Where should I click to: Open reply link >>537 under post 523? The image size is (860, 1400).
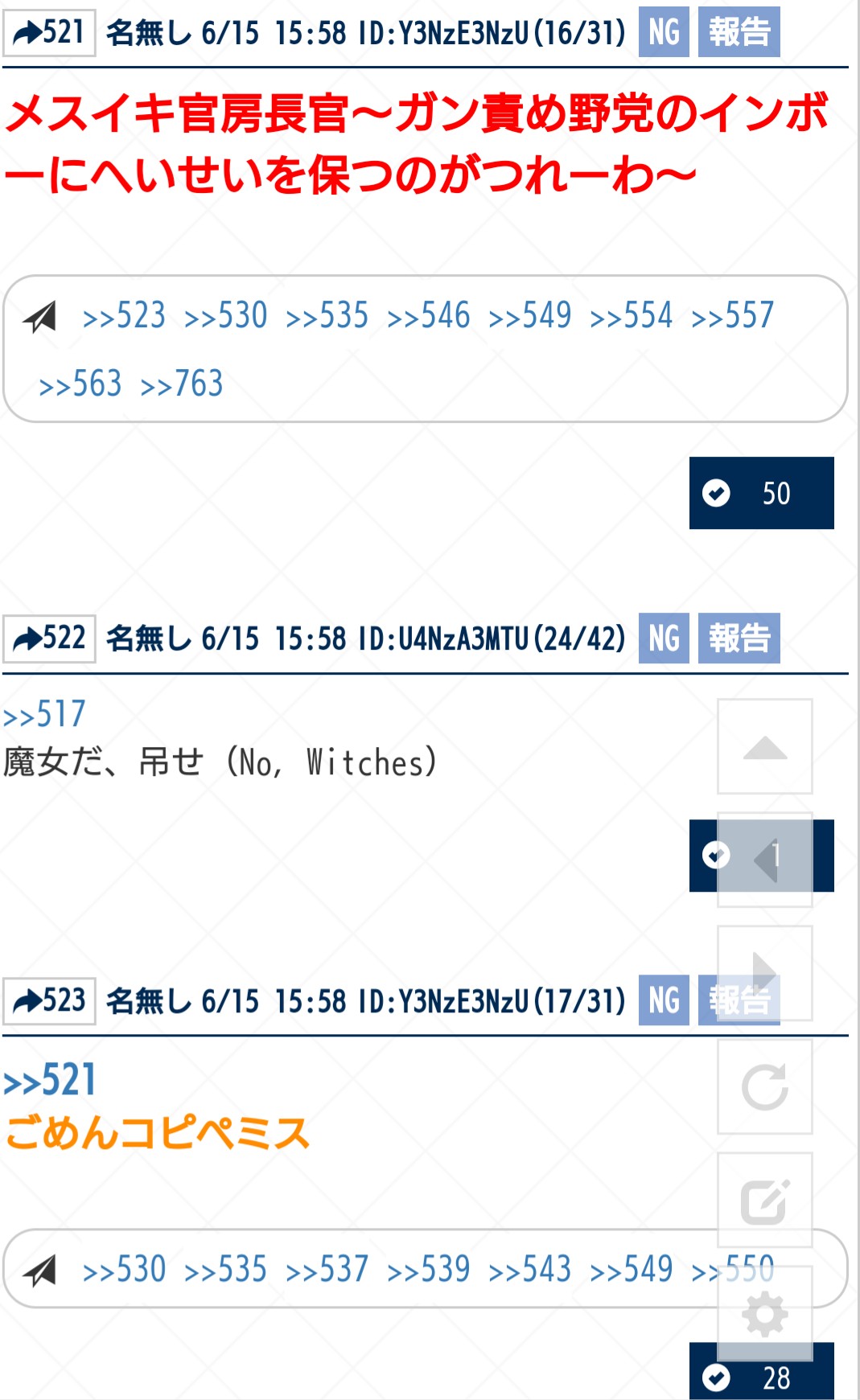(327, 1270)
